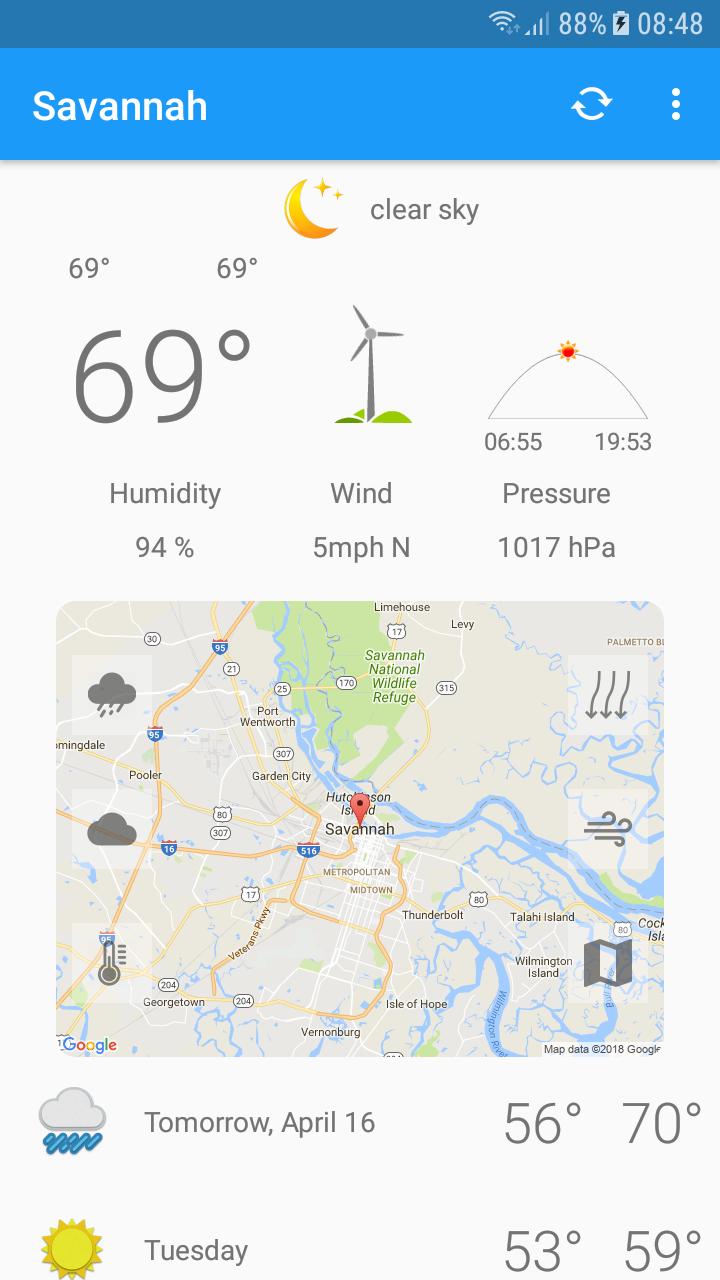This screenshot has height=1280, width=720.
Task: Expand Tomorrow, April 16 forecast details
Action: [x=360, y=1120]
